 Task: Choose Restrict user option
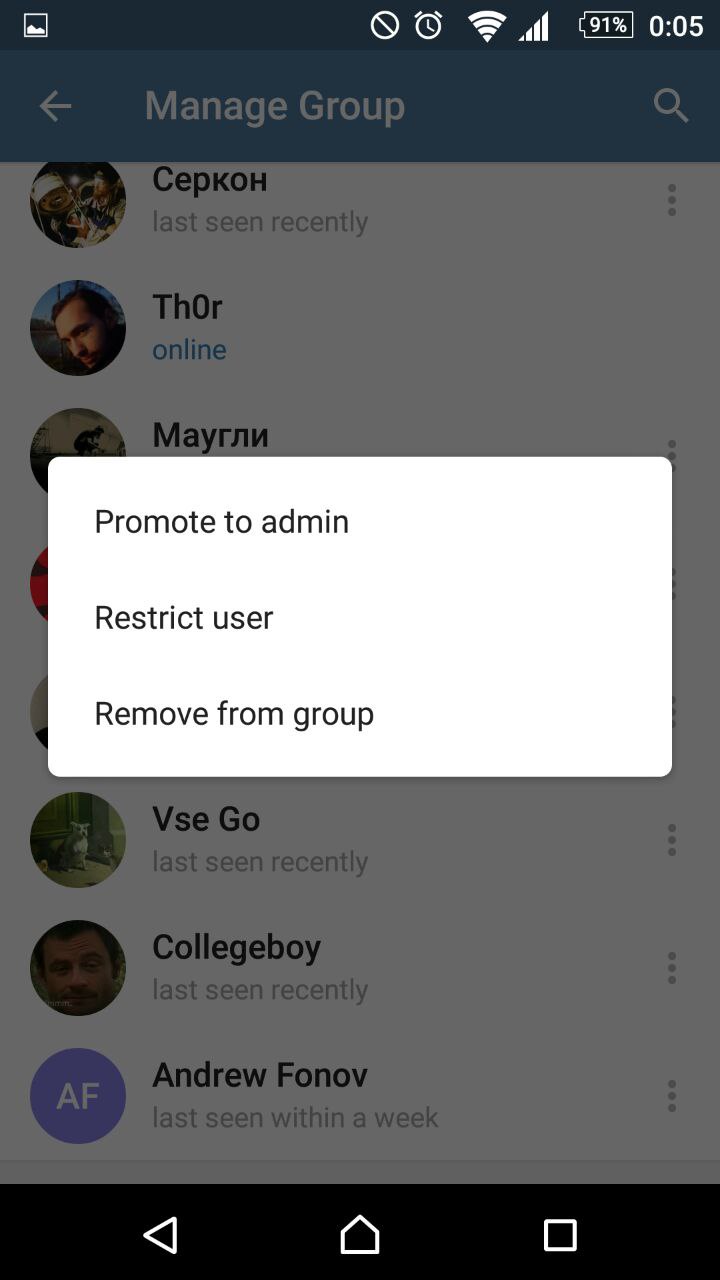click(184, 617)
